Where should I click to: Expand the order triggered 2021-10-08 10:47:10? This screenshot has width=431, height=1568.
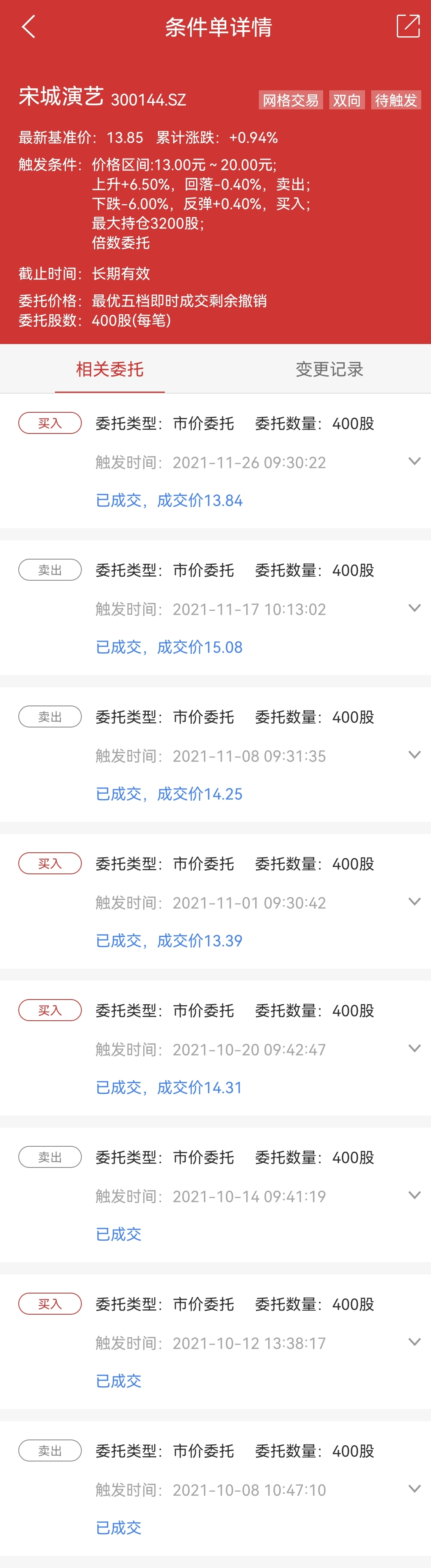click(x=414, y=1488)
